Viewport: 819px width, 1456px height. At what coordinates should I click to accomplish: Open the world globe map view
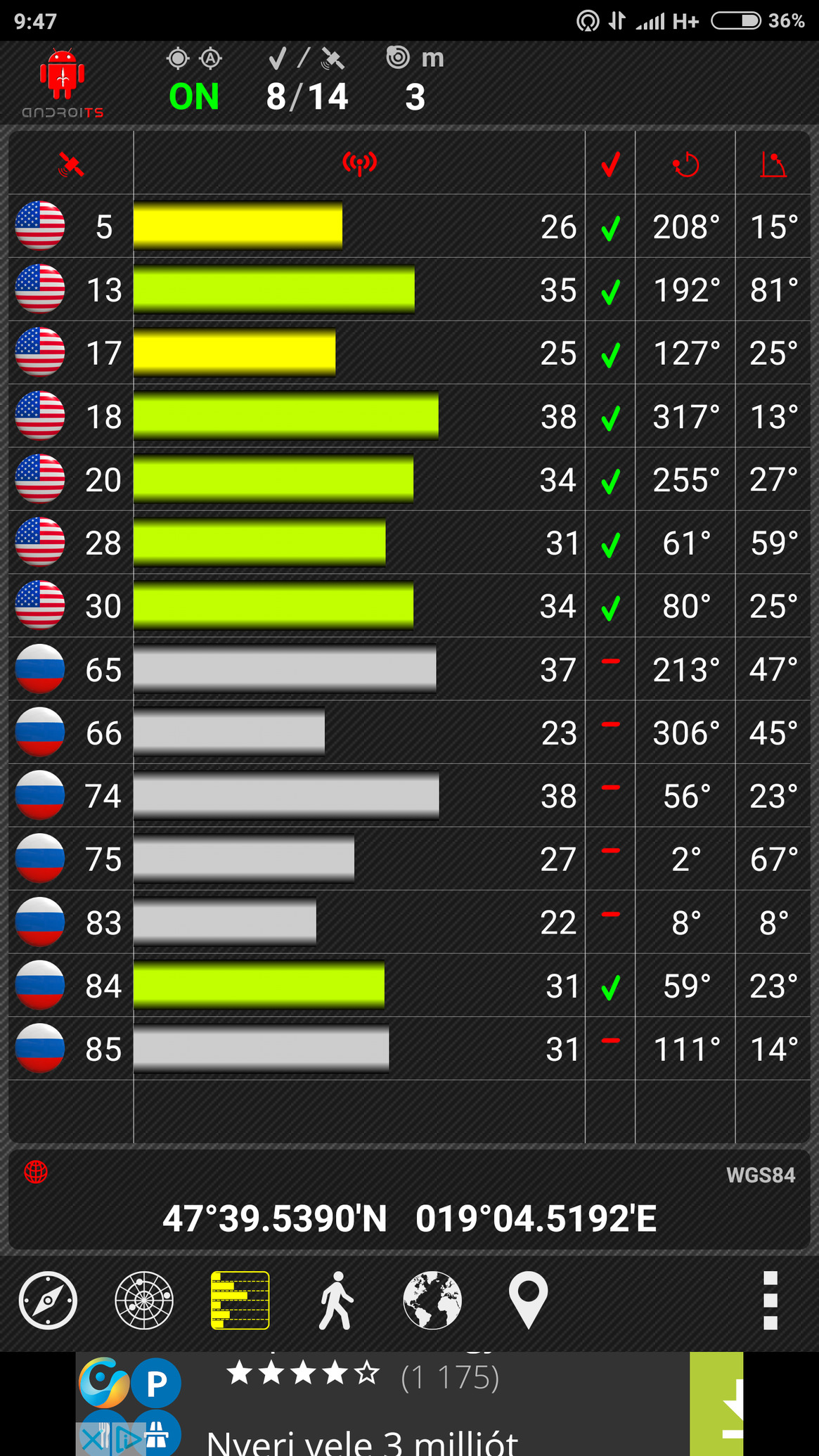point(432,1301)
